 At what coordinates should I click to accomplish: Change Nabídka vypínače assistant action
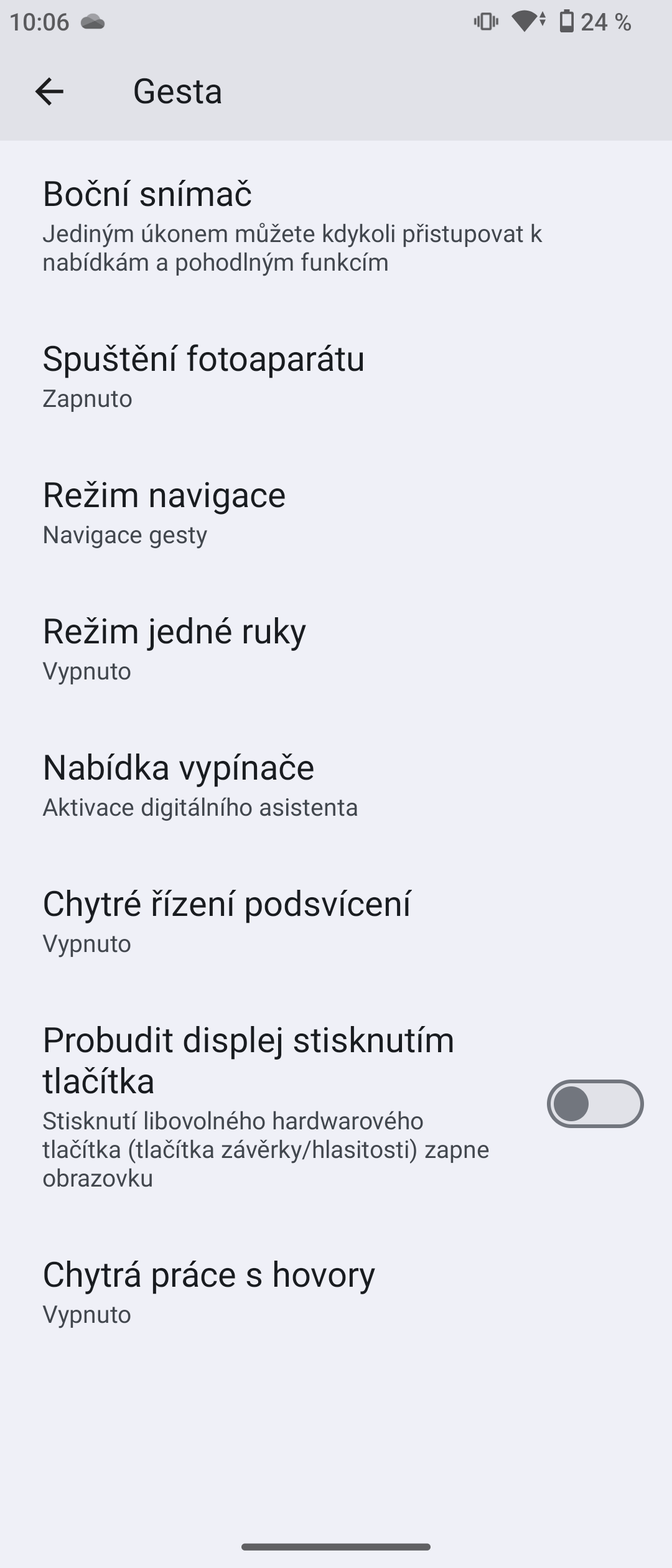point(249,784)
